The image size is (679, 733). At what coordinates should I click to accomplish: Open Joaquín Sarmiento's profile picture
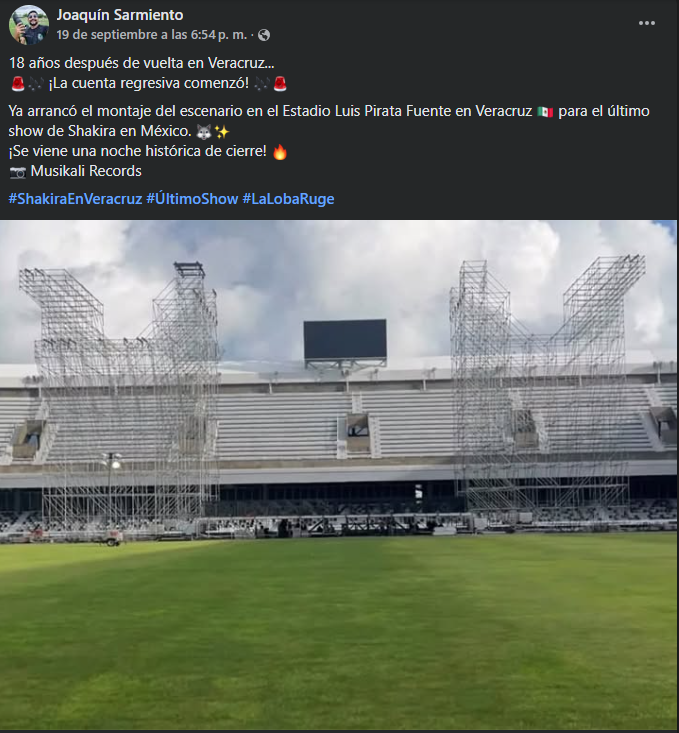click(x=29, y=25)
